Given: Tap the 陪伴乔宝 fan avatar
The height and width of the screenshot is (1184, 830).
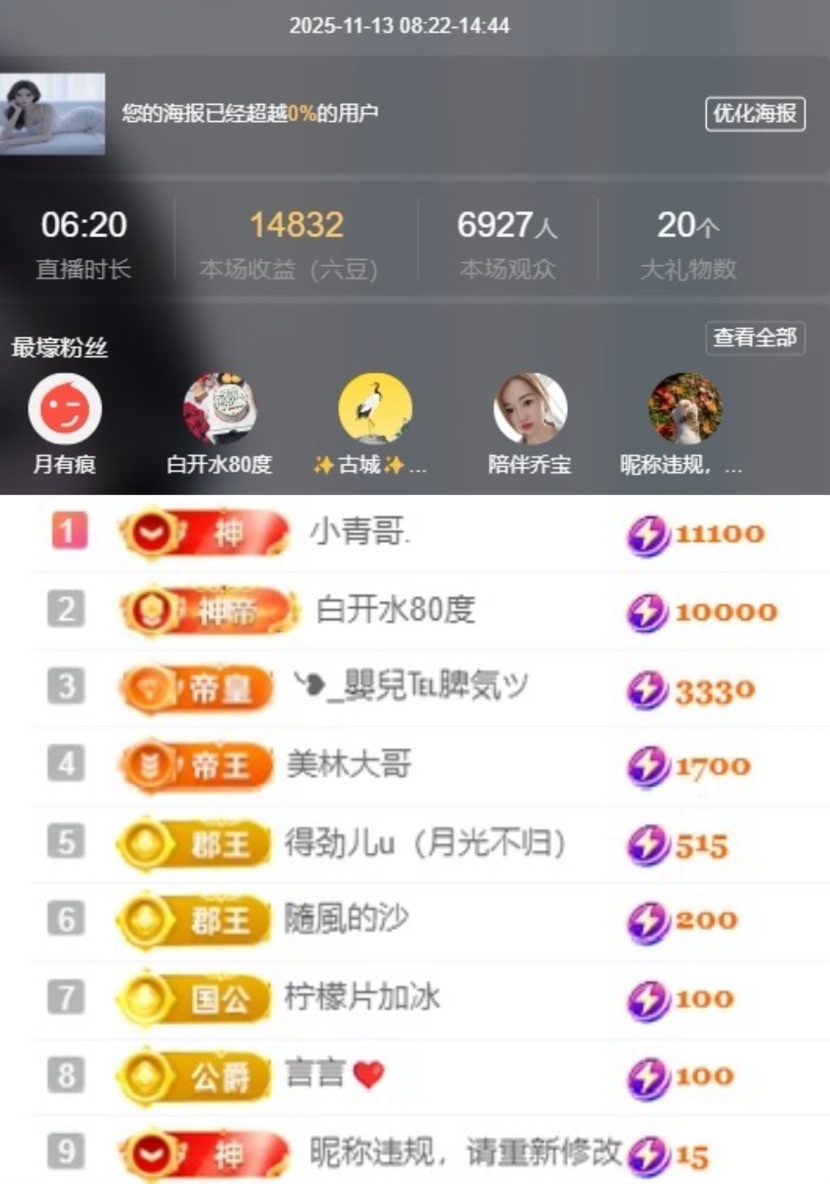Looking at the screenshot, I should coord(530,410).
